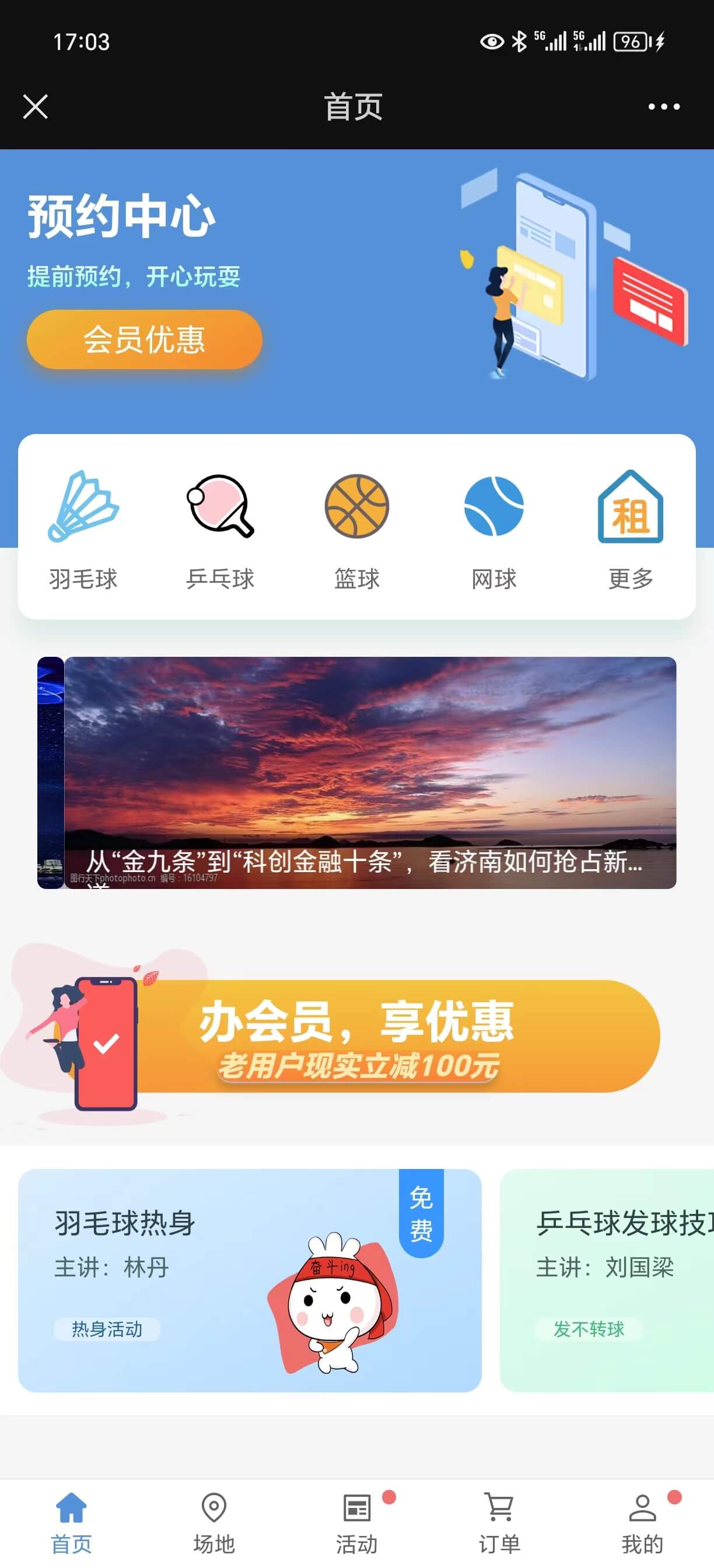Select the 乒乓球 category
The image size is (714, 1568).
(x=220, y=530)
